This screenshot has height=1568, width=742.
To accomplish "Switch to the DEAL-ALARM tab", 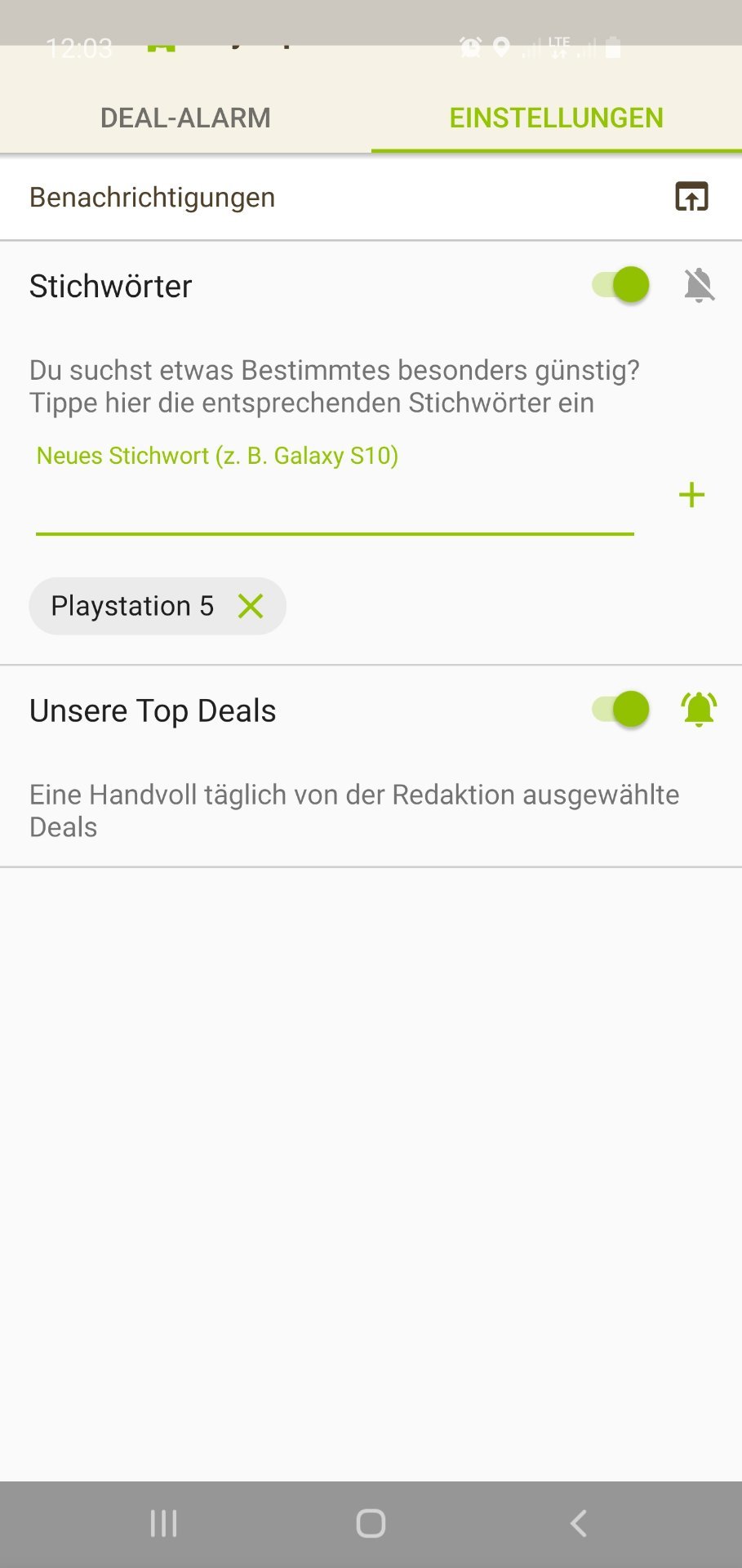I will [x=185, y=118].
